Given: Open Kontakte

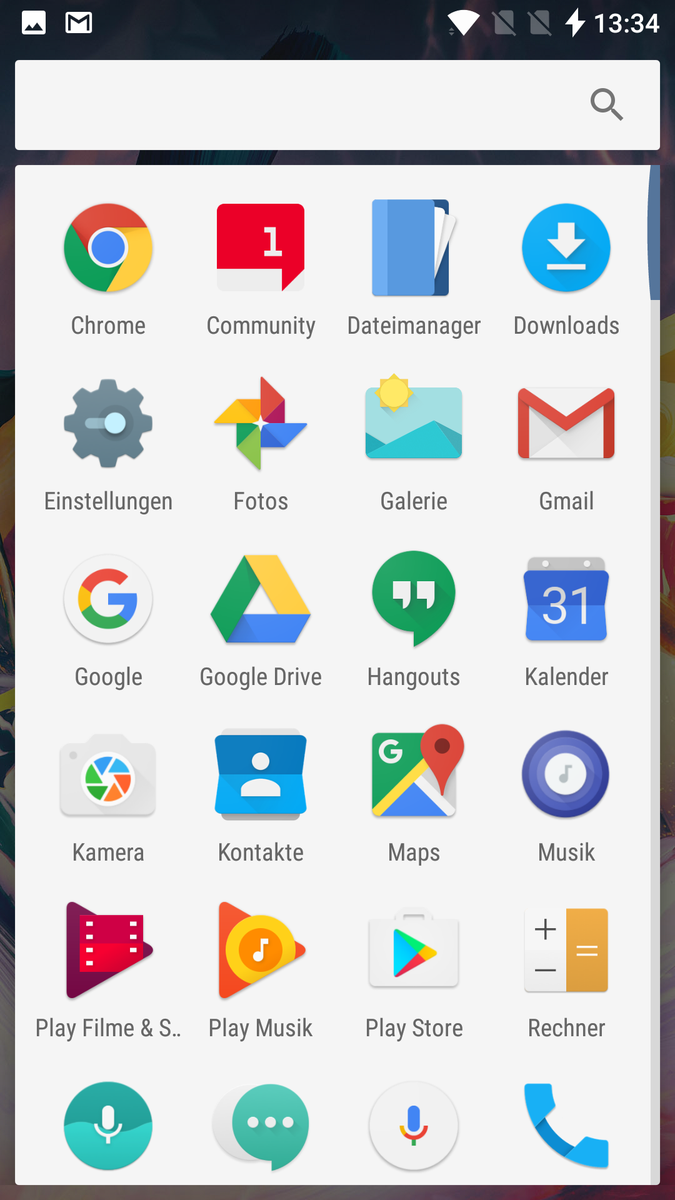Looking at the screenshot, I should tap(261, 776).
